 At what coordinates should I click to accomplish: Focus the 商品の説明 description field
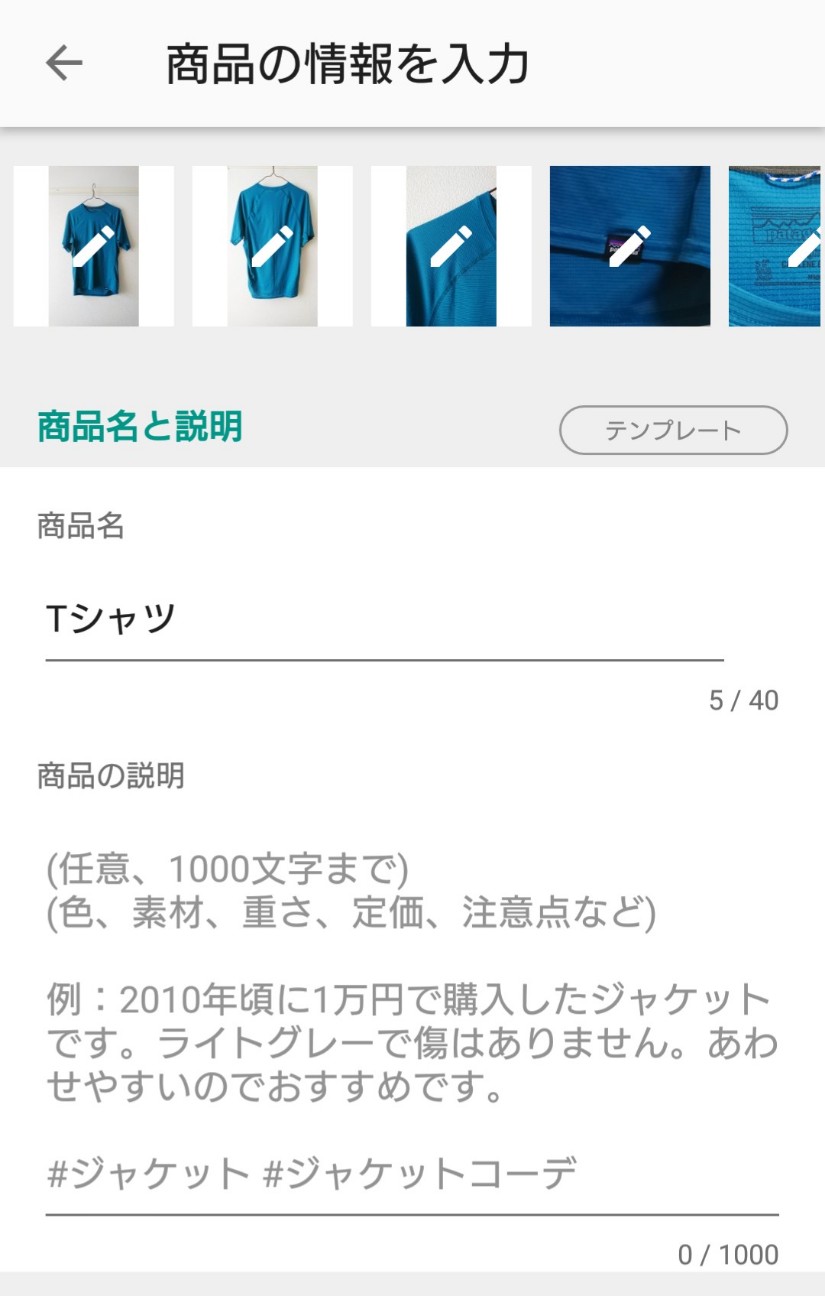[411, 1020]
